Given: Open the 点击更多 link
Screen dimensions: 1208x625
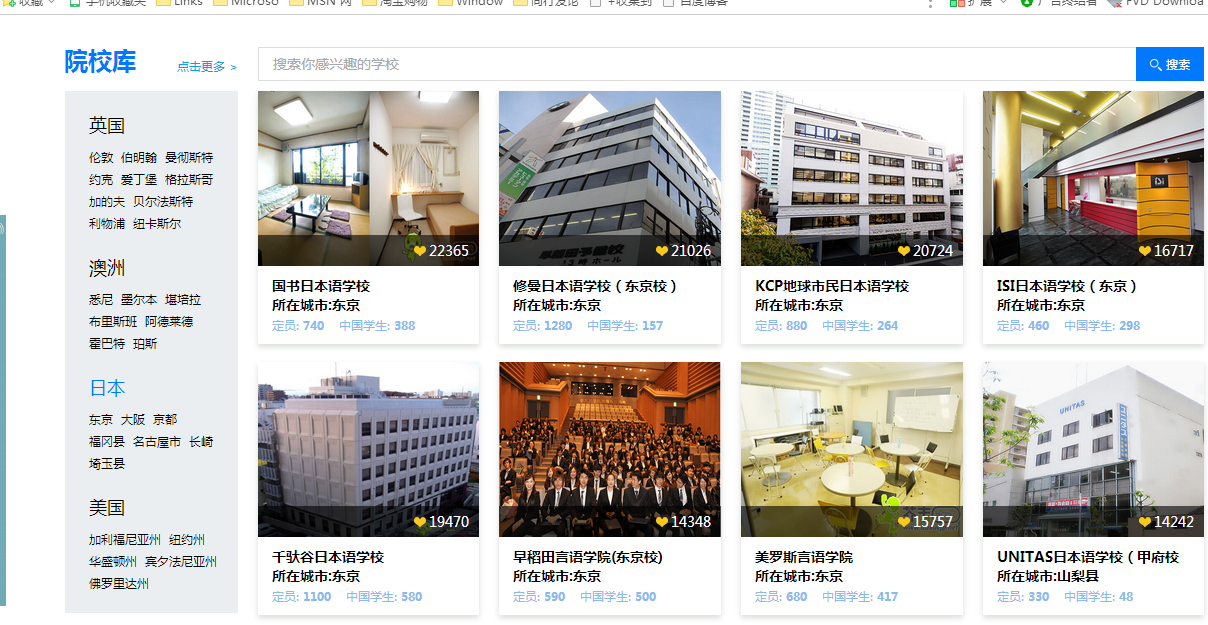Looking at the screenshot, I should tap(206, 67).
